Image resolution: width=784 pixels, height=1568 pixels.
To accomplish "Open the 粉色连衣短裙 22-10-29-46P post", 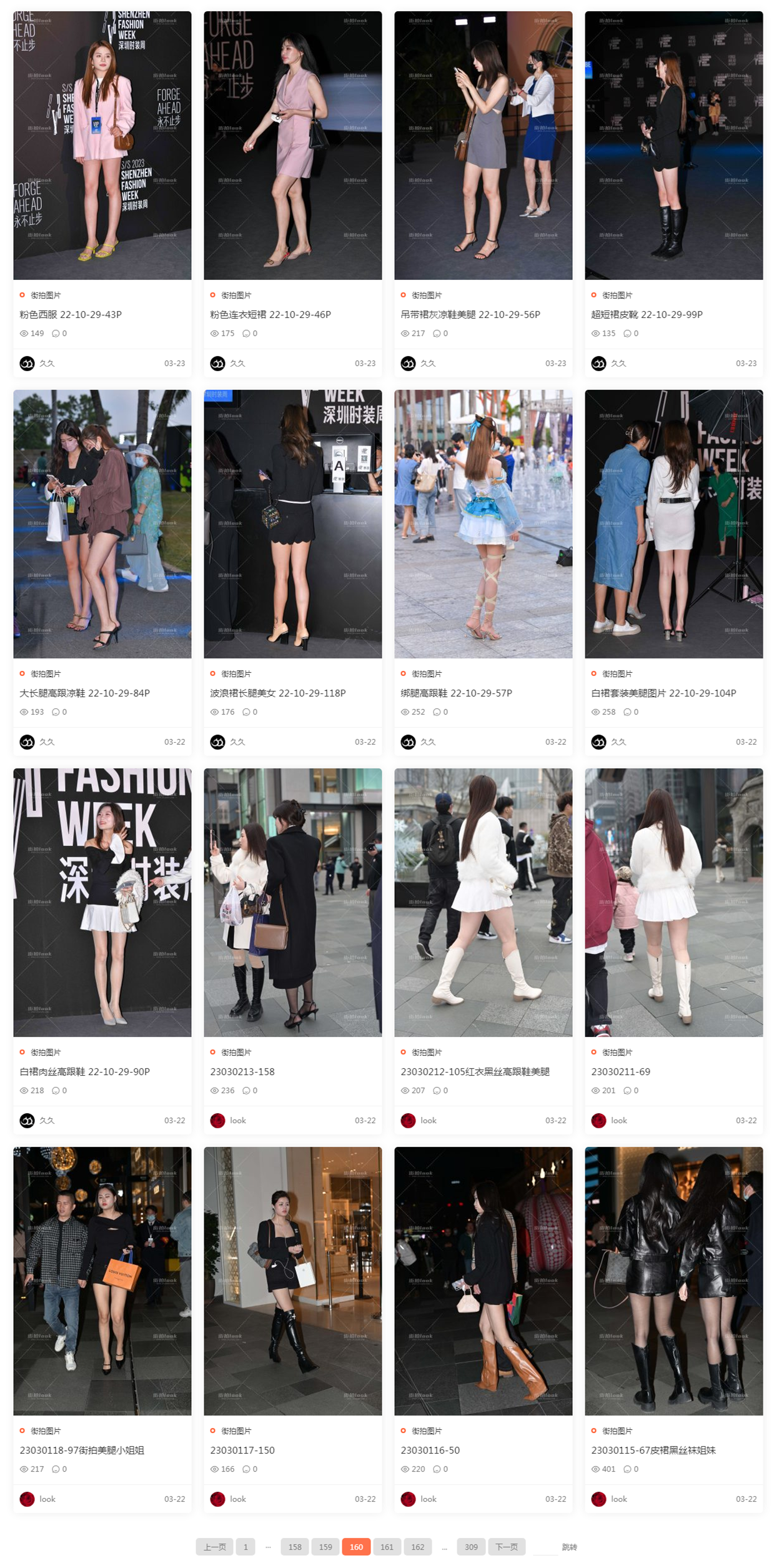I will pyautogui.click(x=270, y=314).
